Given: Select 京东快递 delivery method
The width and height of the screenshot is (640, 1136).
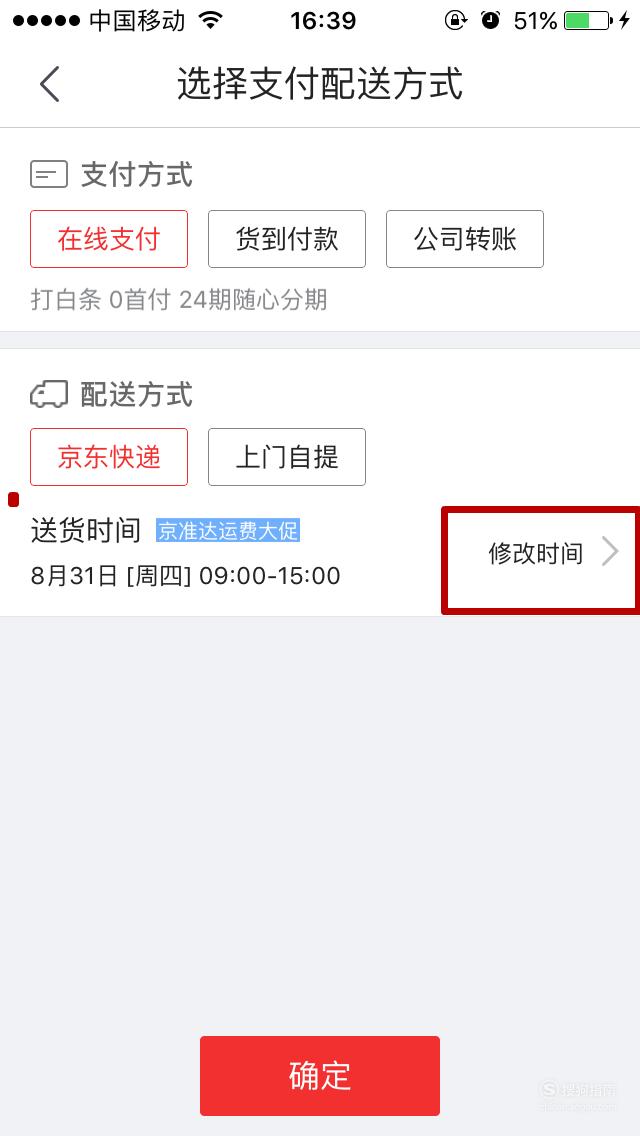Looking at the screenshot, I should pos(109,457).
